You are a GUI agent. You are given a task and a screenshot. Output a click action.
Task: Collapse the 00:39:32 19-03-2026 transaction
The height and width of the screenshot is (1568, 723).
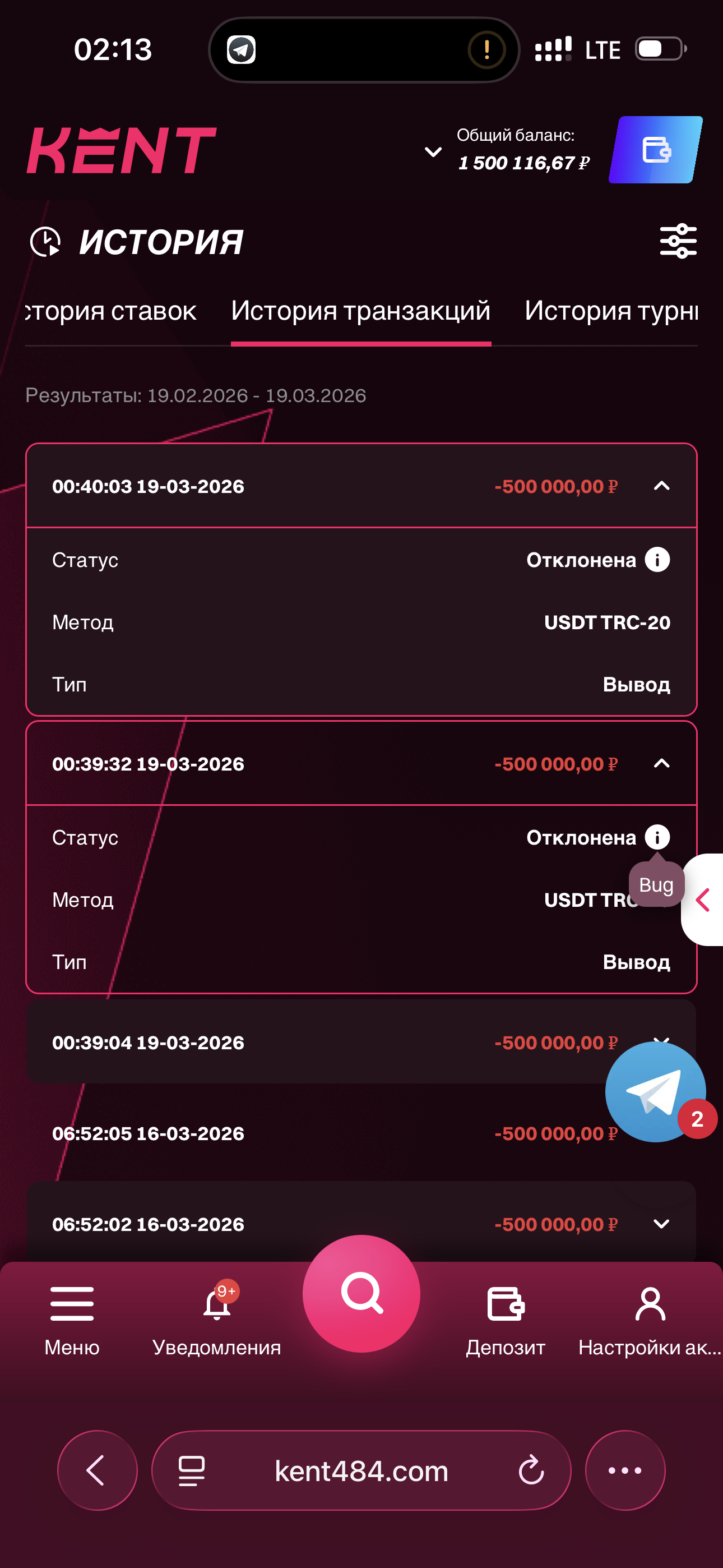point(661,763)
